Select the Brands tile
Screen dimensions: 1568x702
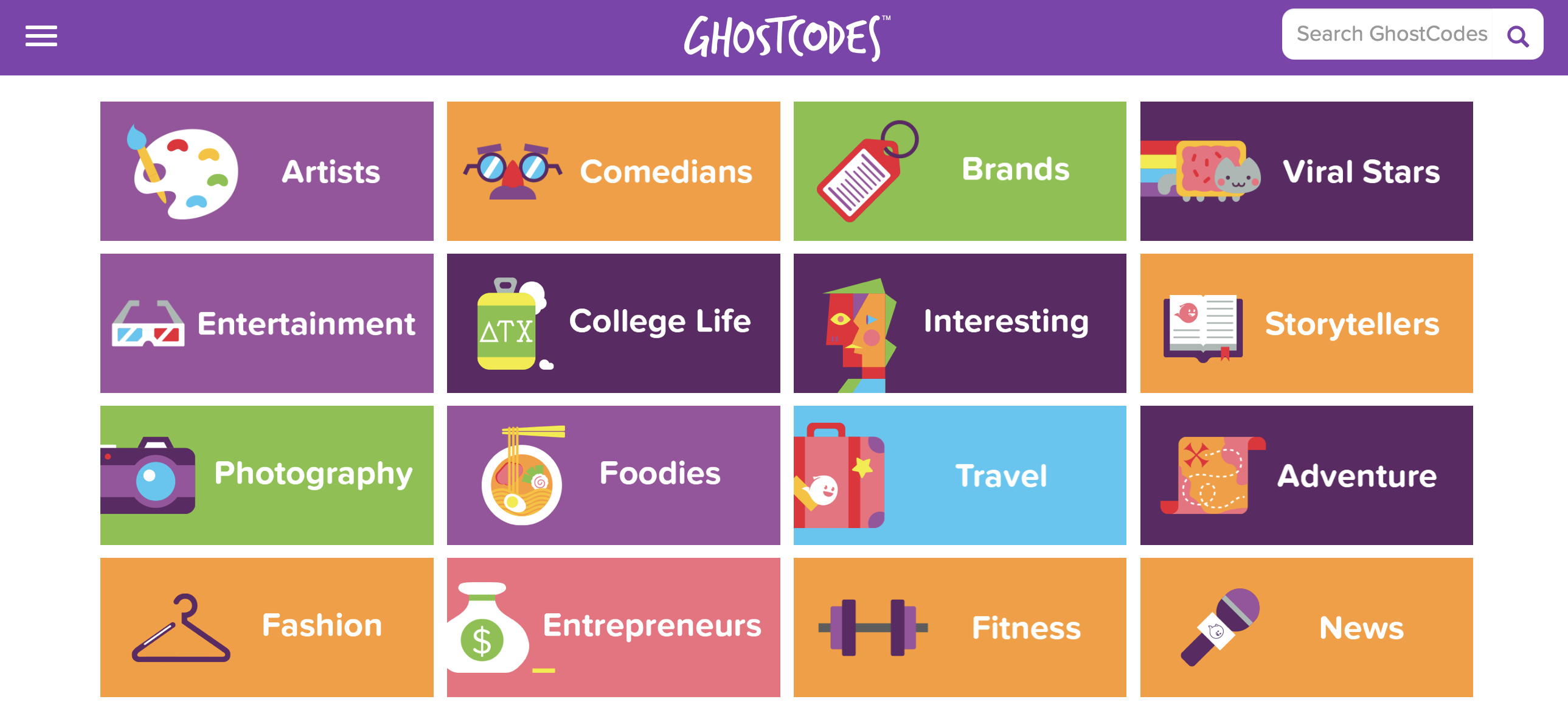pos(959,171)
